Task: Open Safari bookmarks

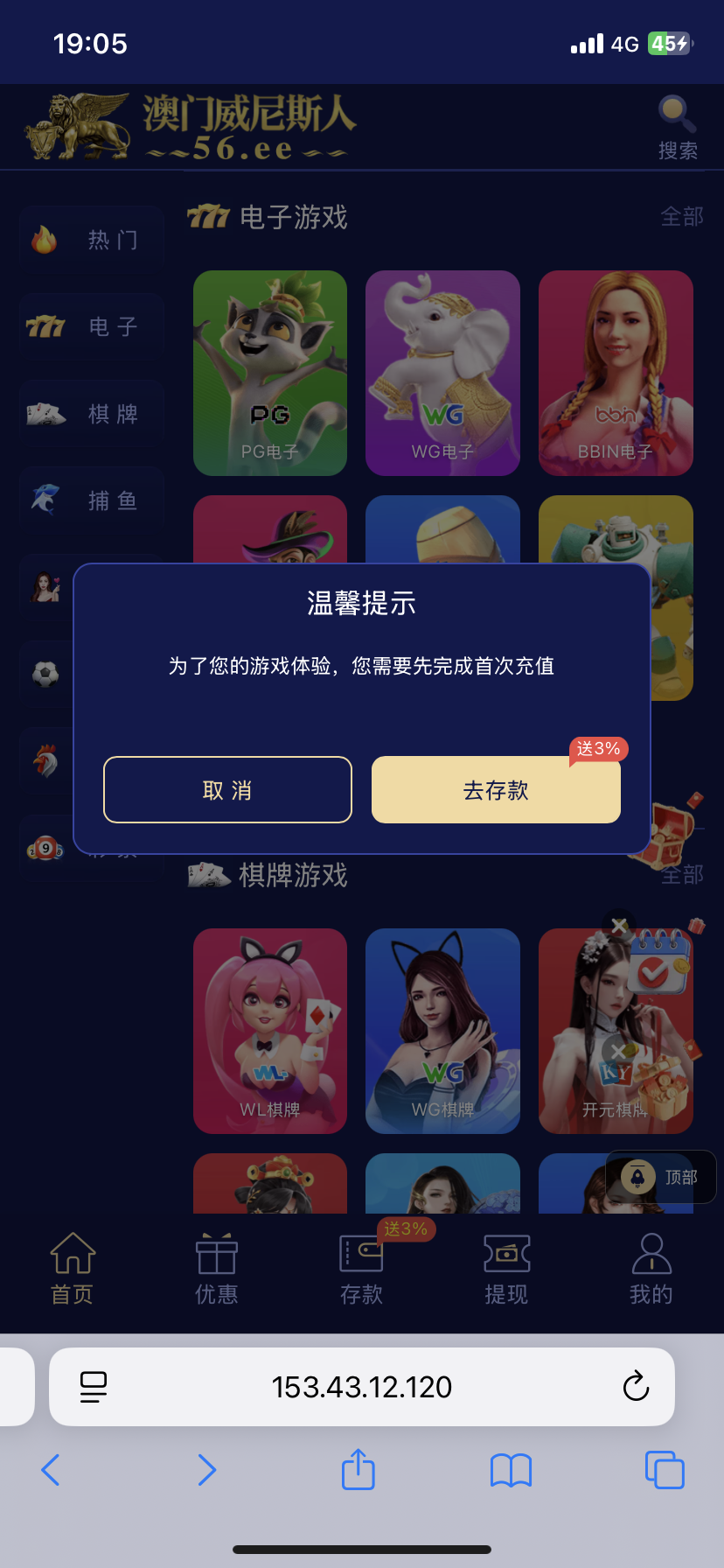Action: [x=512, y=1470]
